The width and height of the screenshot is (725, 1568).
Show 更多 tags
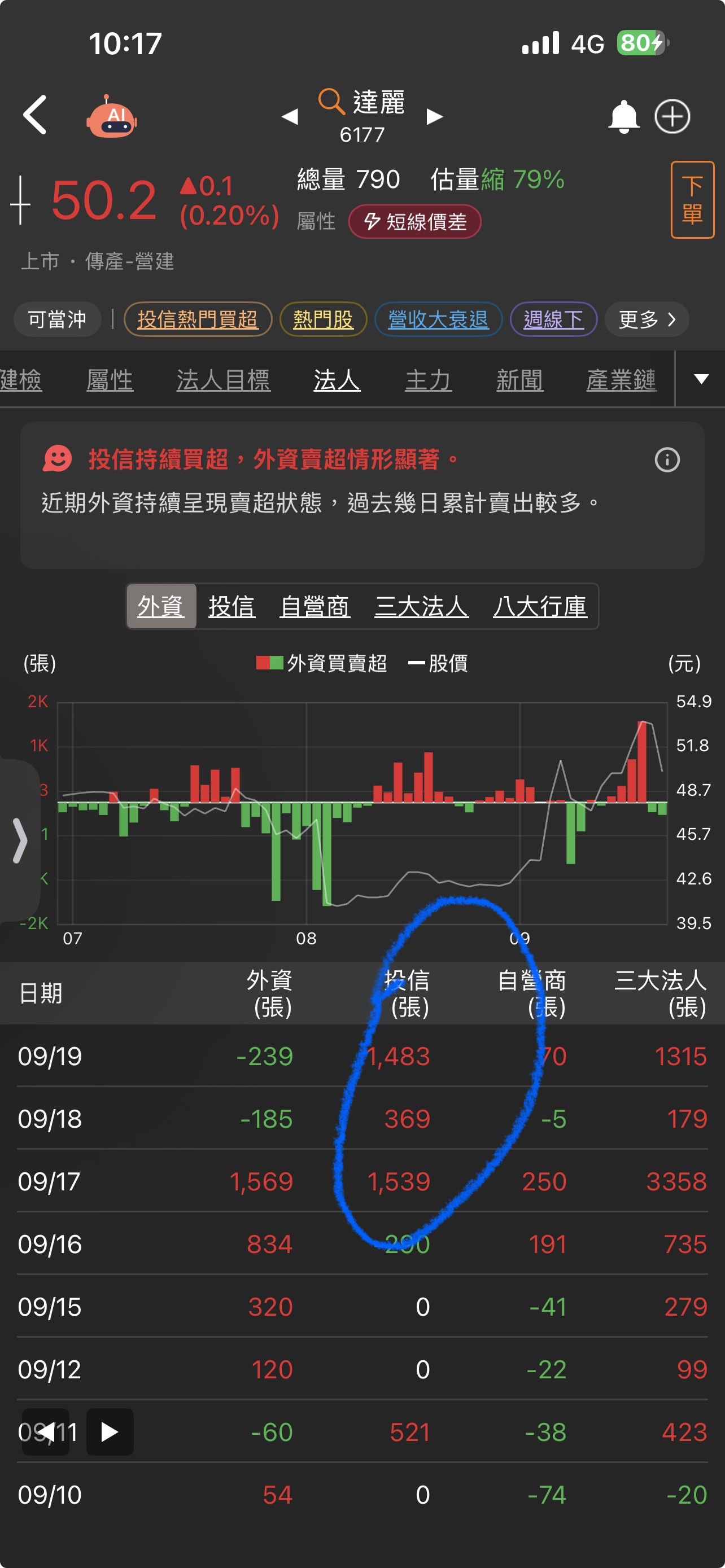coord(647,319)
